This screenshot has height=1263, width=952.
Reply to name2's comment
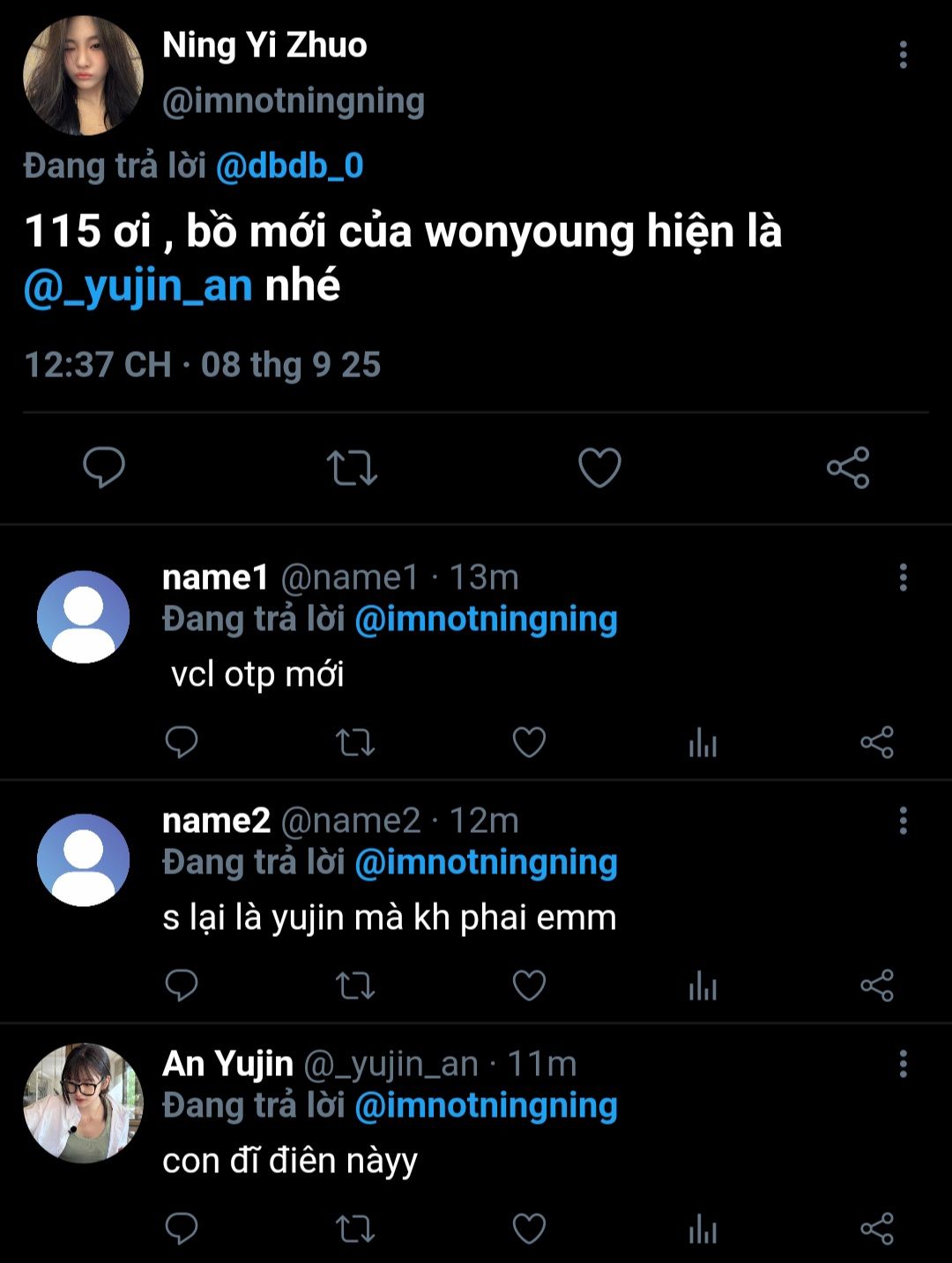[182, 985]
